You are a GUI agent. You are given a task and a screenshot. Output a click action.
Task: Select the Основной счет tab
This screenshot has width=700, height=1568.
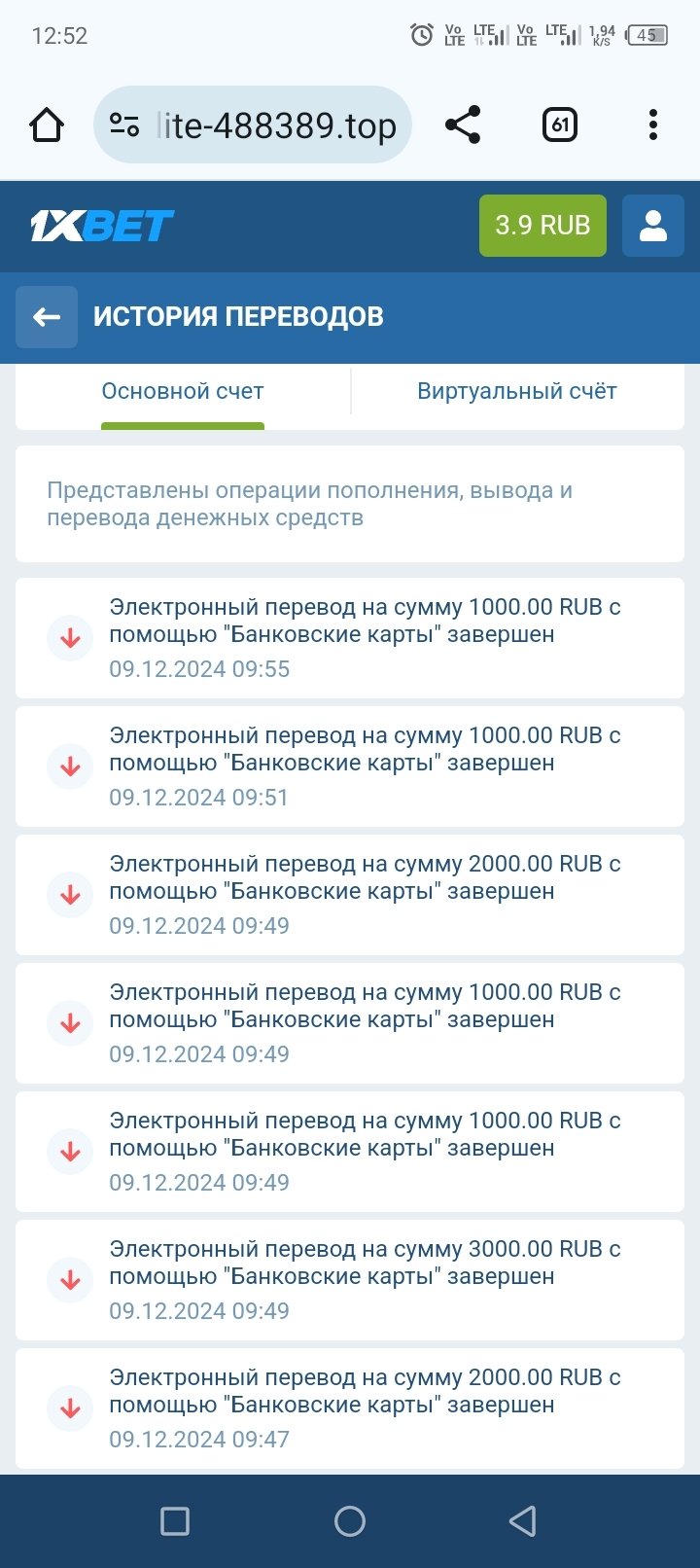[x=183, y=391]
